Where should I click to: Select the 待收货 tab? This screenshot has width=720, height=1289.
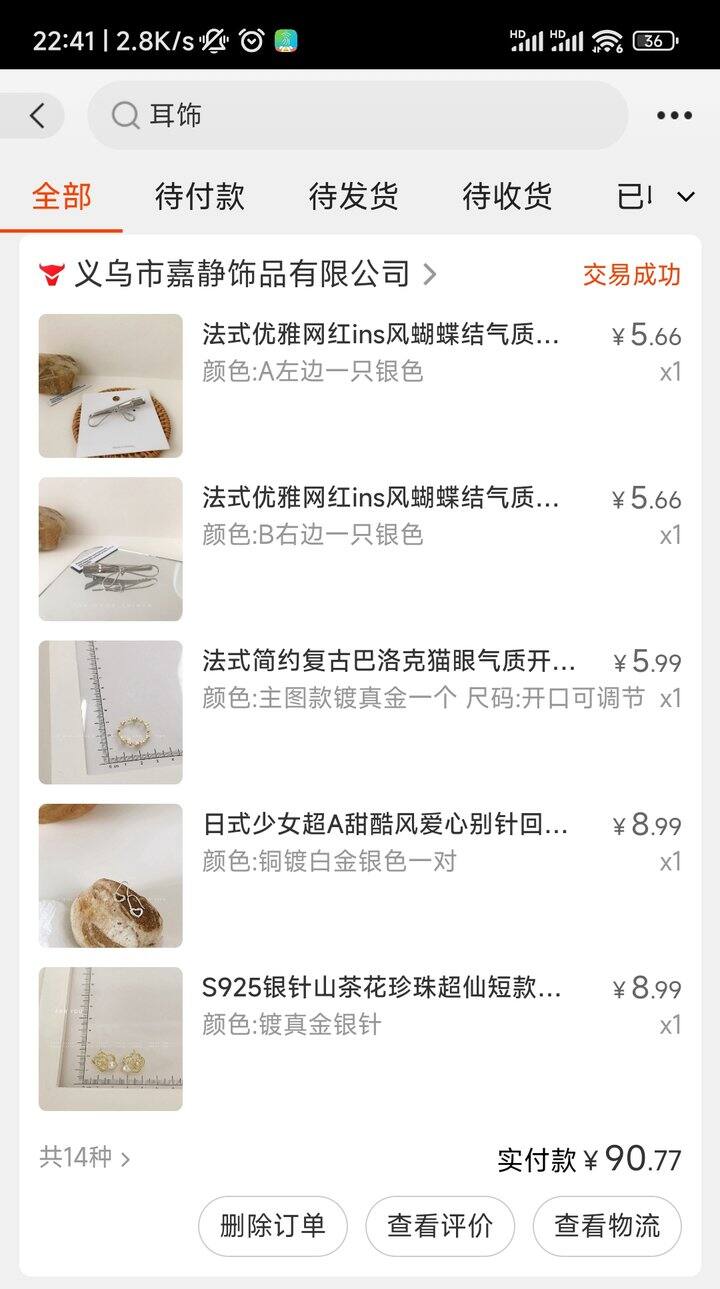coord(507,196)
